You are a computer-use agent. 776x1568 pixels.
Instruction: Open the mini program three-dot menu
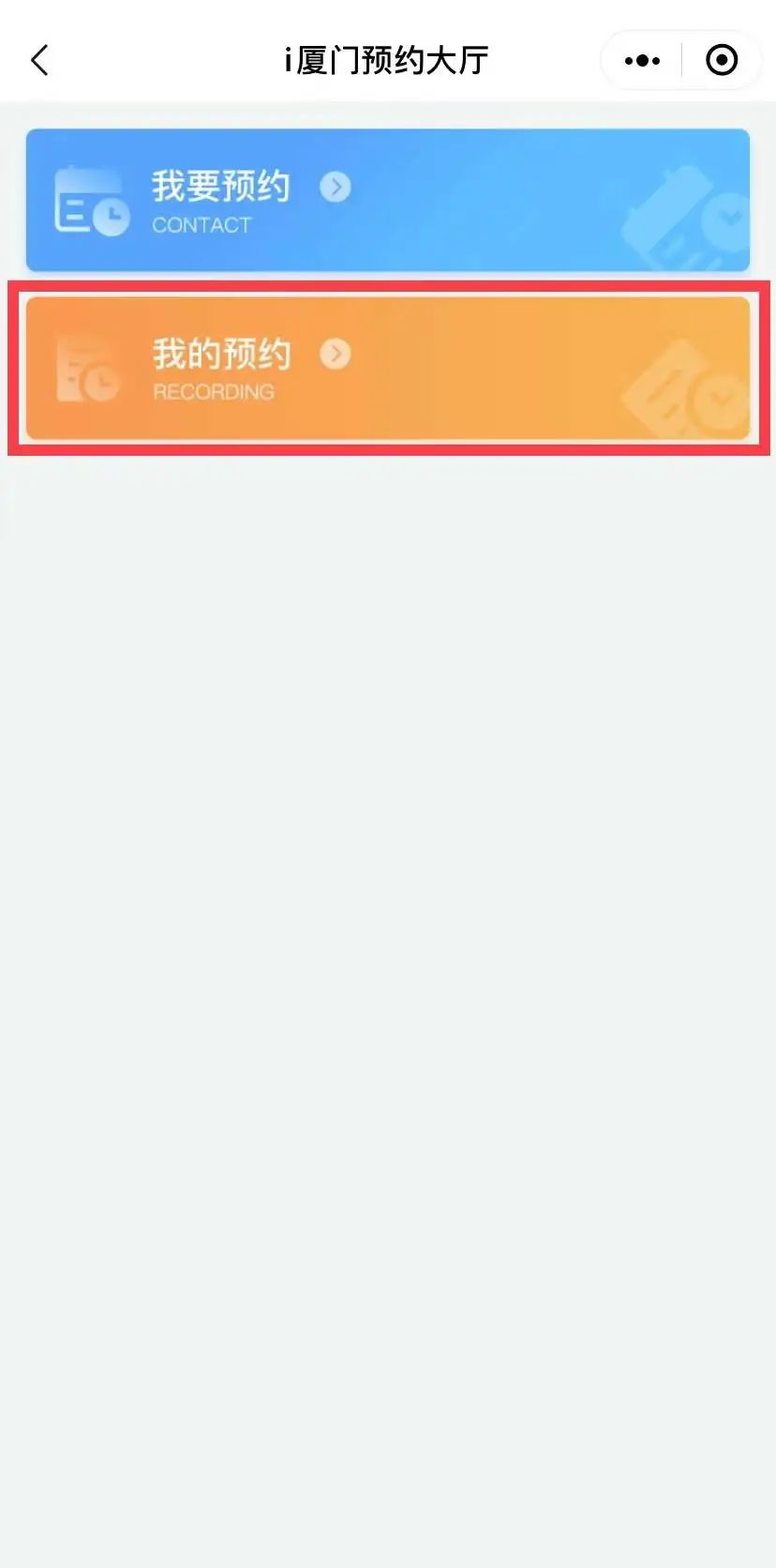coord(642,61)
